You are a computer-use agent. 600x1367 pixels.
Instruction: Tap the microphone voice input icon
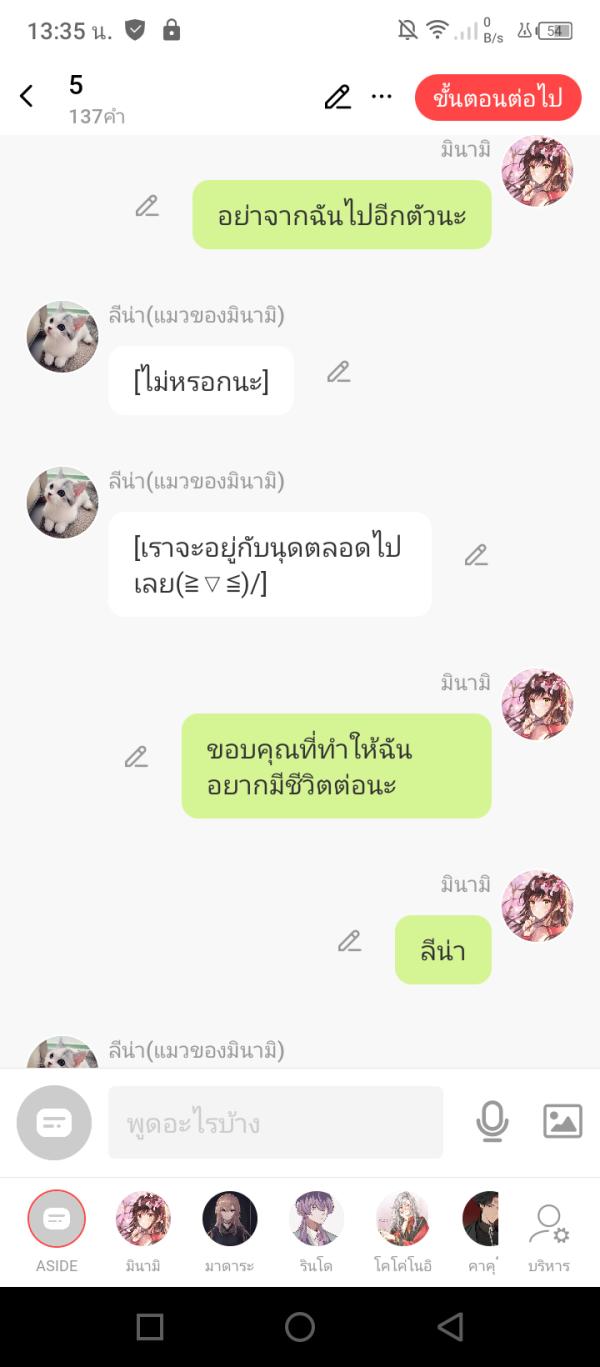pos(492,1122)
